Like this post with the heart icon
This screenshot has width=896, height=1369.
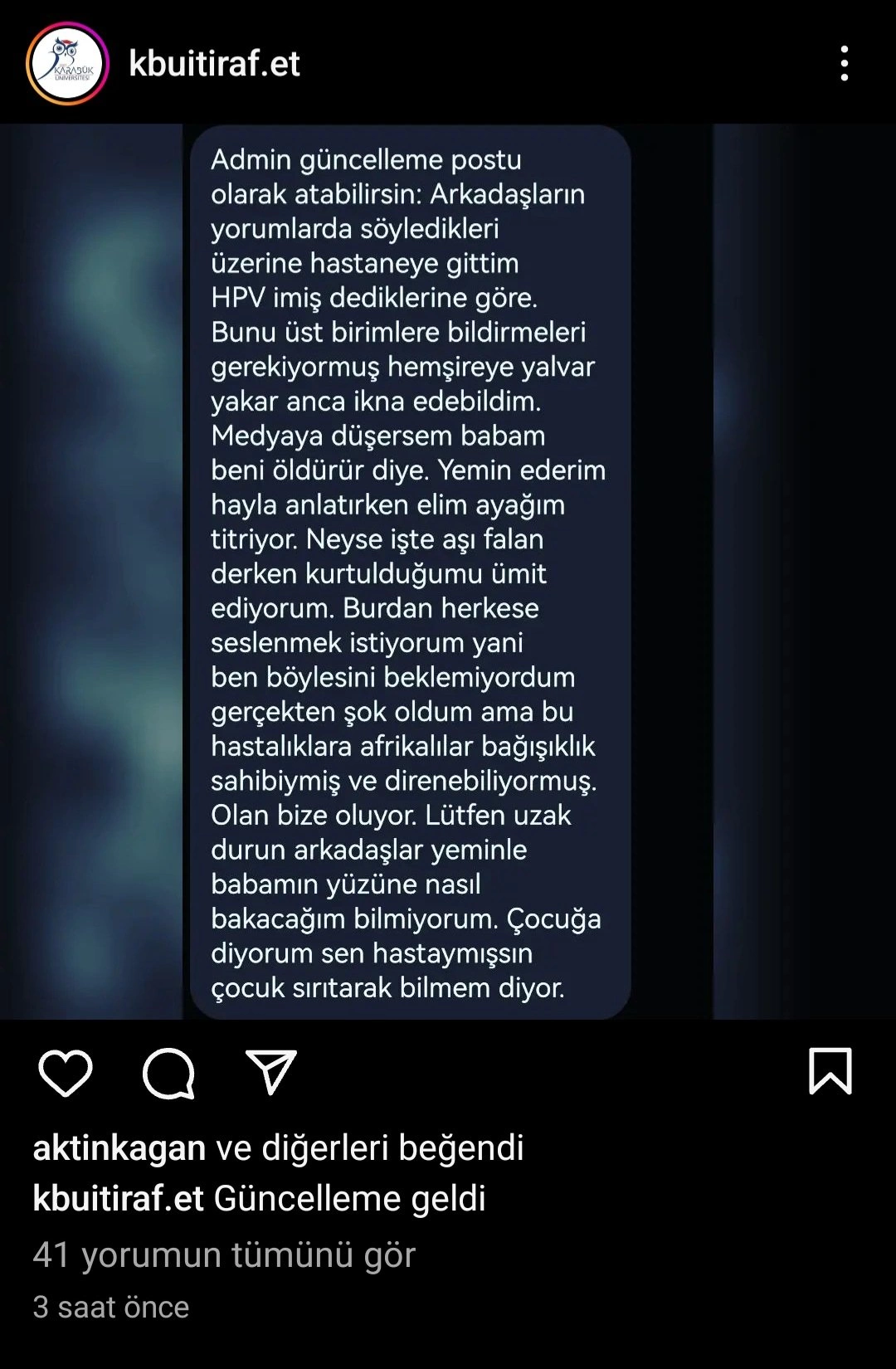point(66,1073)
